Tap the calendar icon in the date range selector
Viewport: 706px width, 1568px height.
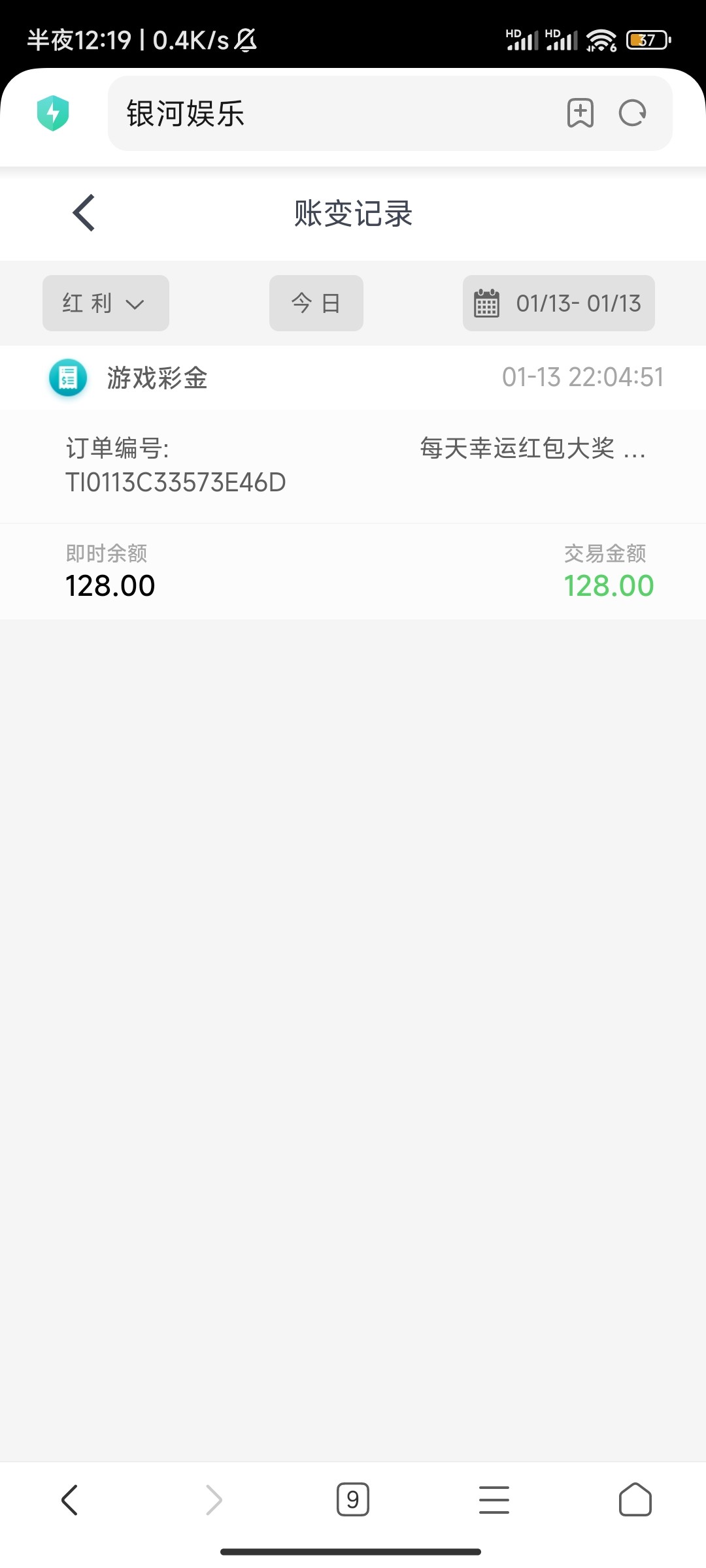484,302
